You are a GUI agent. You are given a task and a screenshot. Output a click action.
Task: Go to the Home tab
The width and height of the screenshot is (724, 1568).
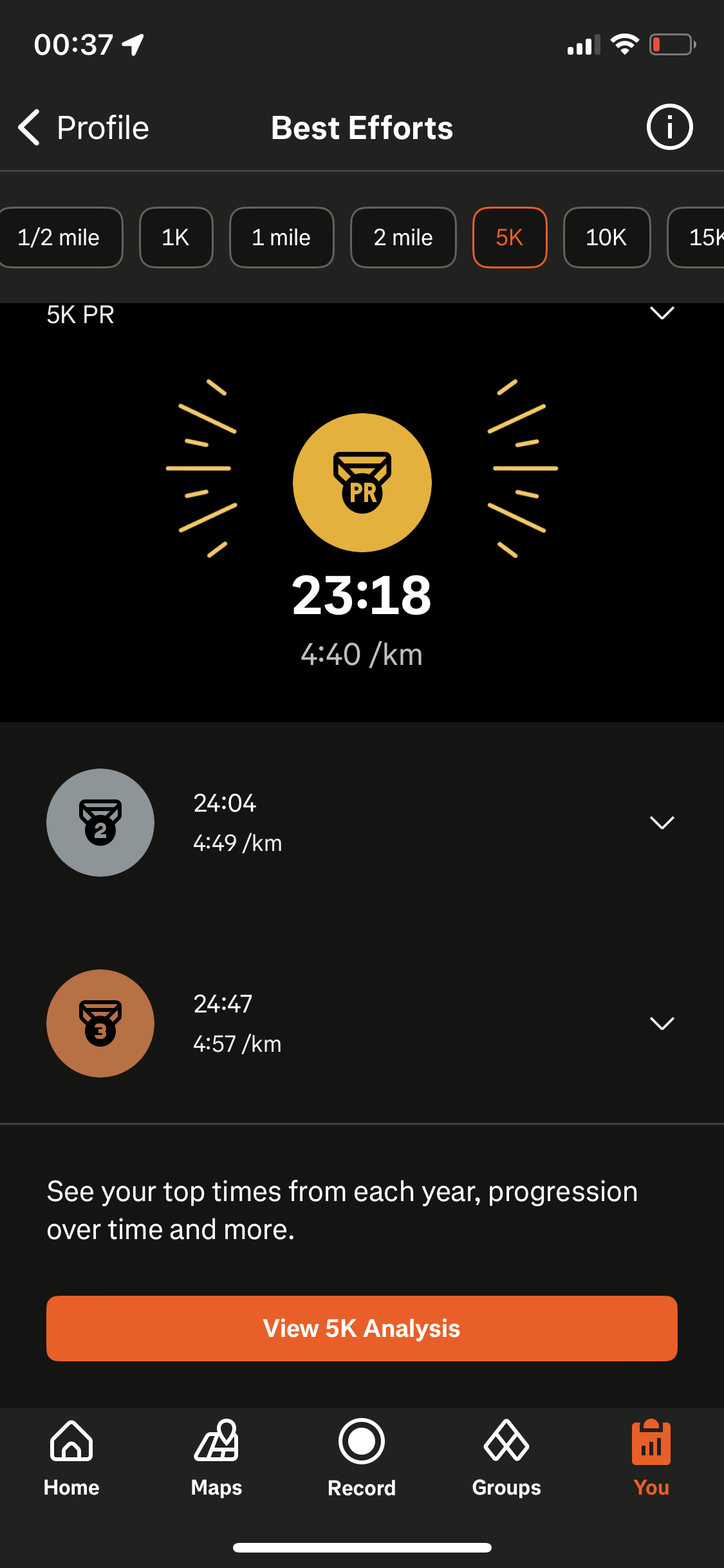click(71, 1459)
